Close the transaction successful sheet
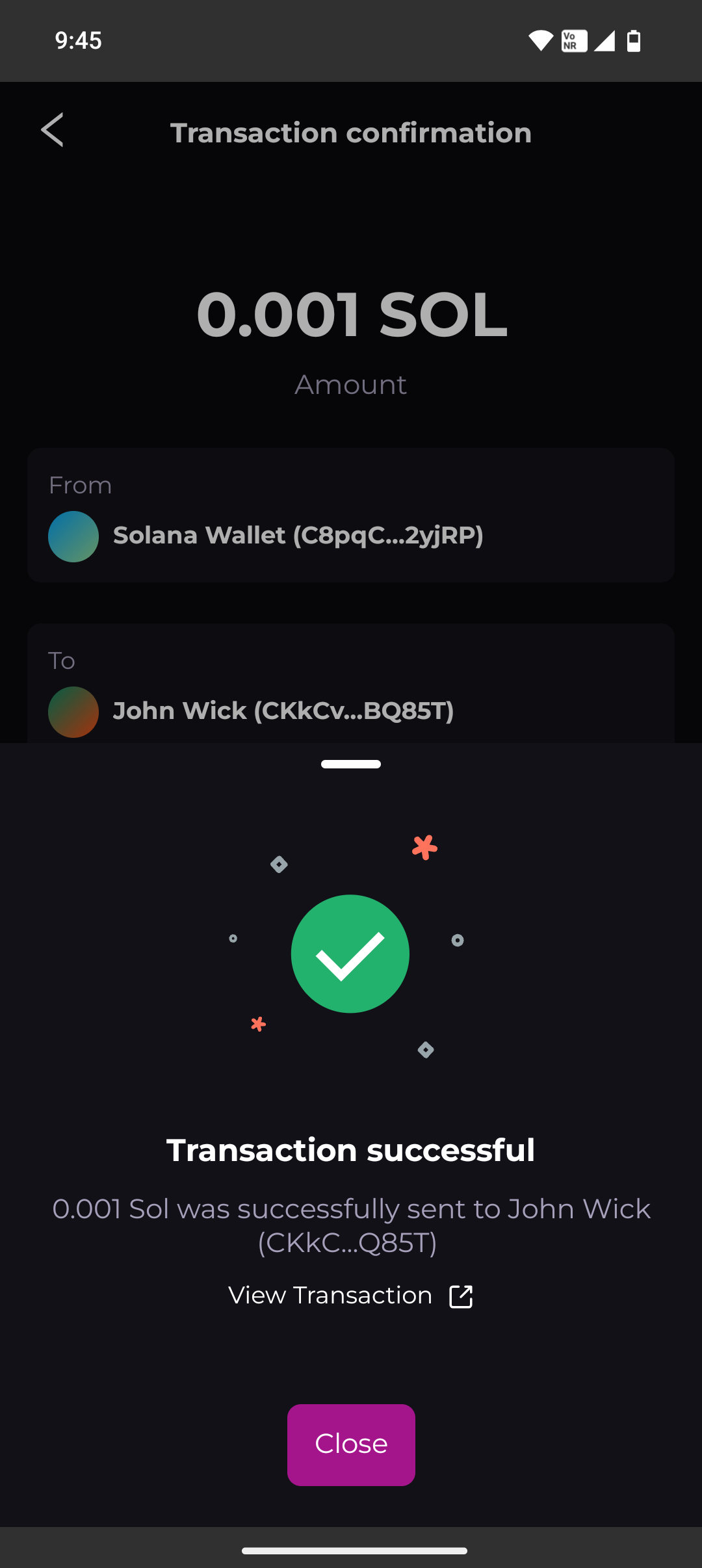The image size is (702, 1568). point(351,1444)
